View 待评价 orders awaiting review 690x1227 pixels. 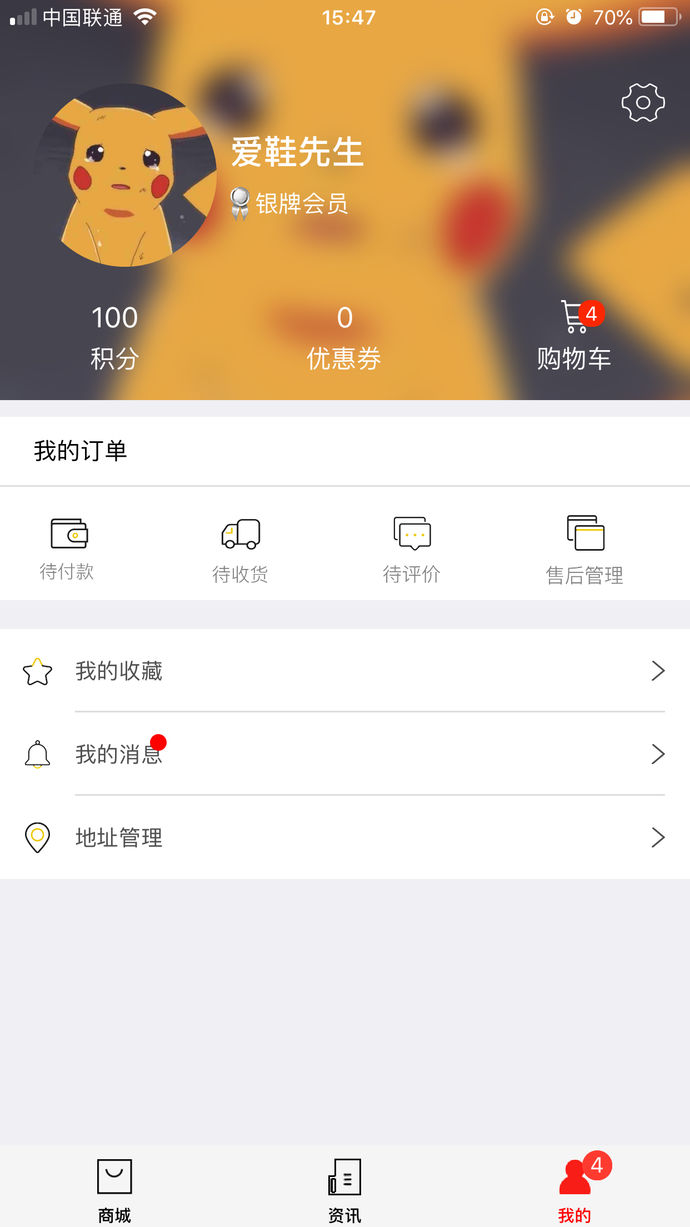click(412, 549)
